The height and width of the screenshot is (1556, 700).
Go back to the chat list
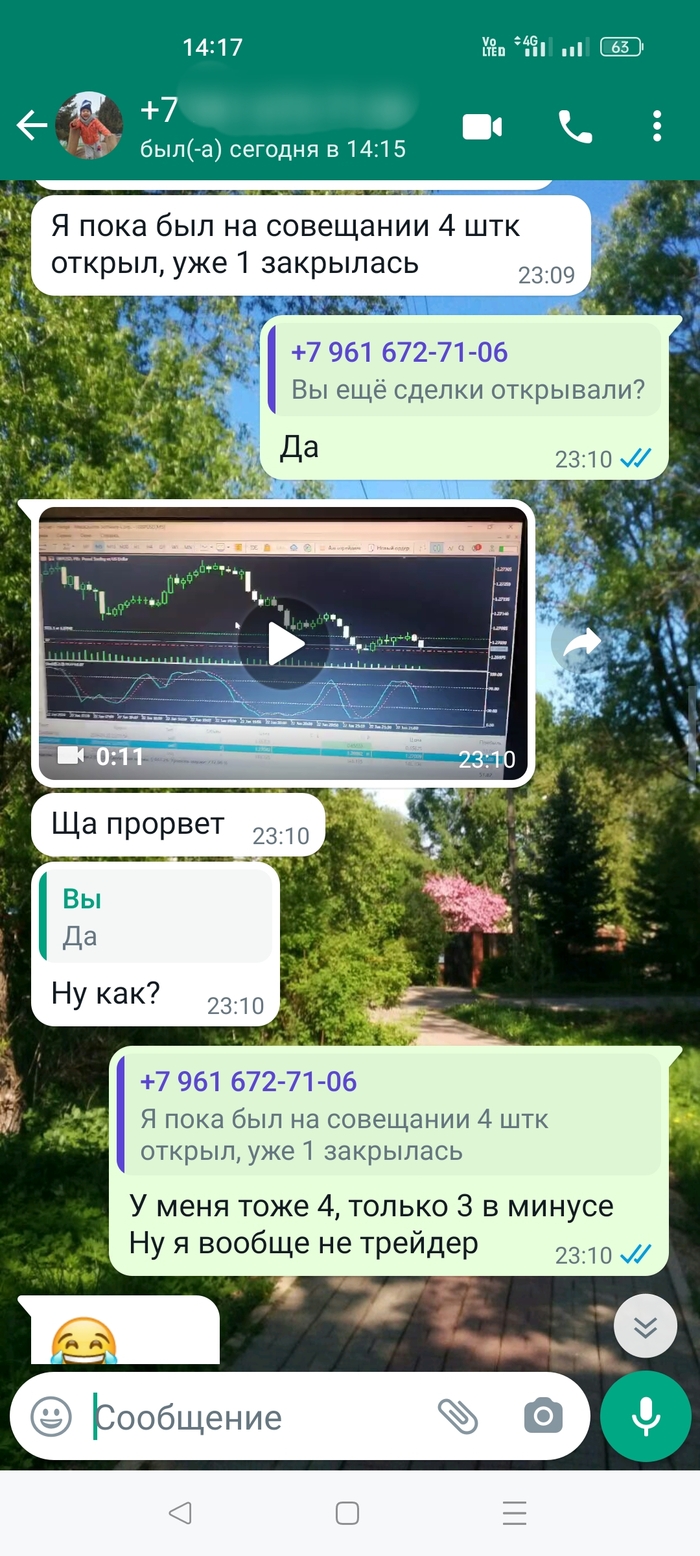coord(32,126)
